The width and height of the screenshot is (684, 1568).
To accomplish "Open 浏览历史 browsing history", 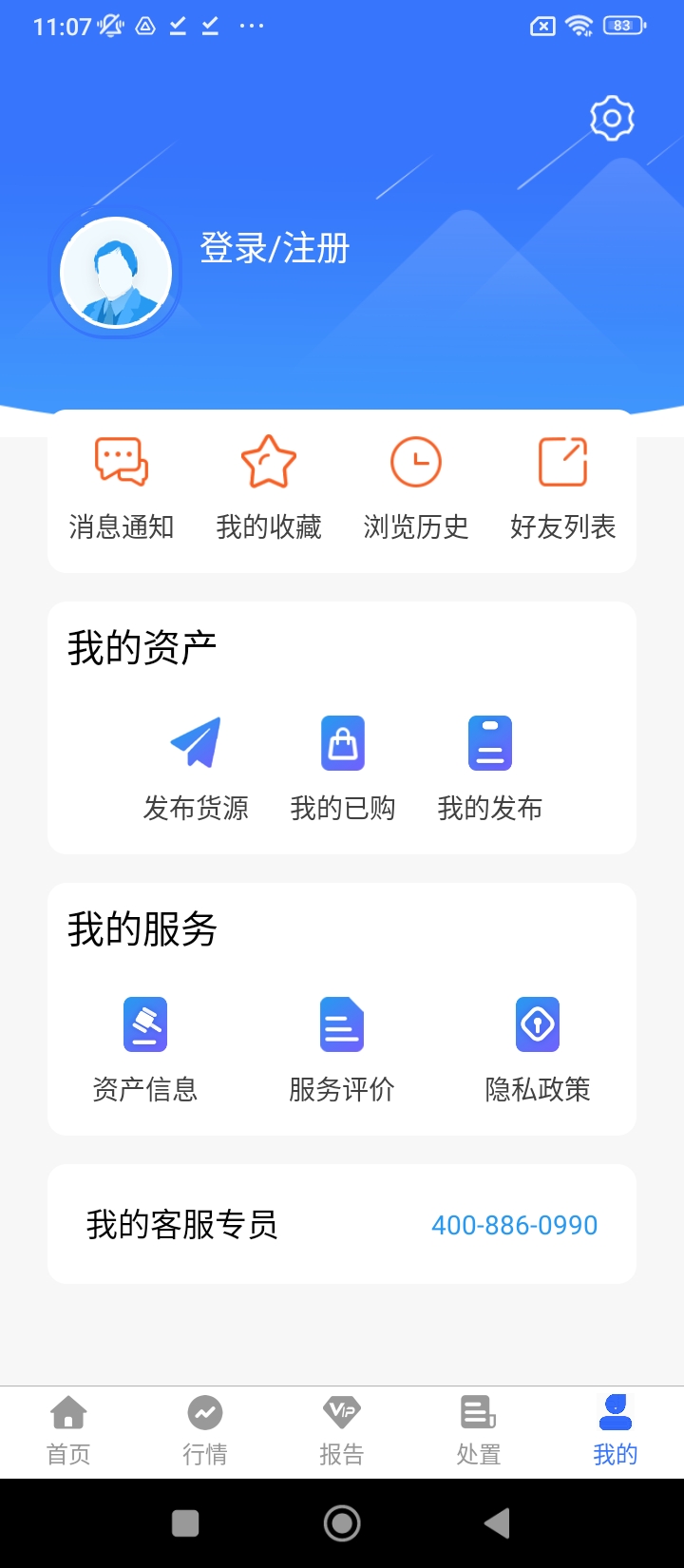I will point(416,488).
